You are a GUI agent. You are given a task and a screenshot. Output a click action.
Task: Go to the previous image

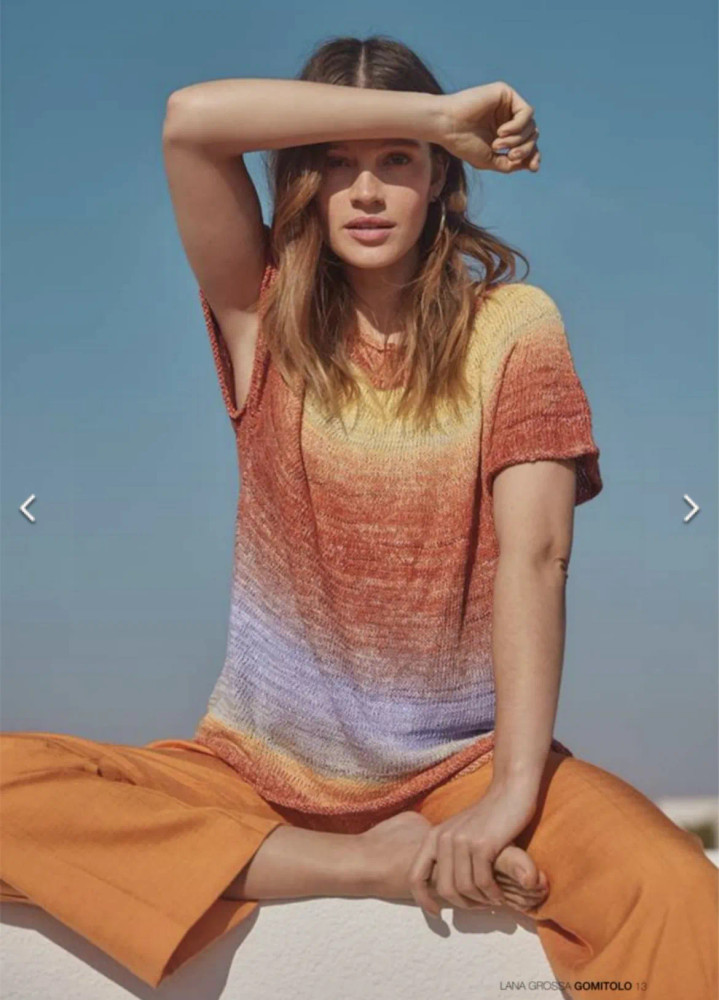[27, 508]
